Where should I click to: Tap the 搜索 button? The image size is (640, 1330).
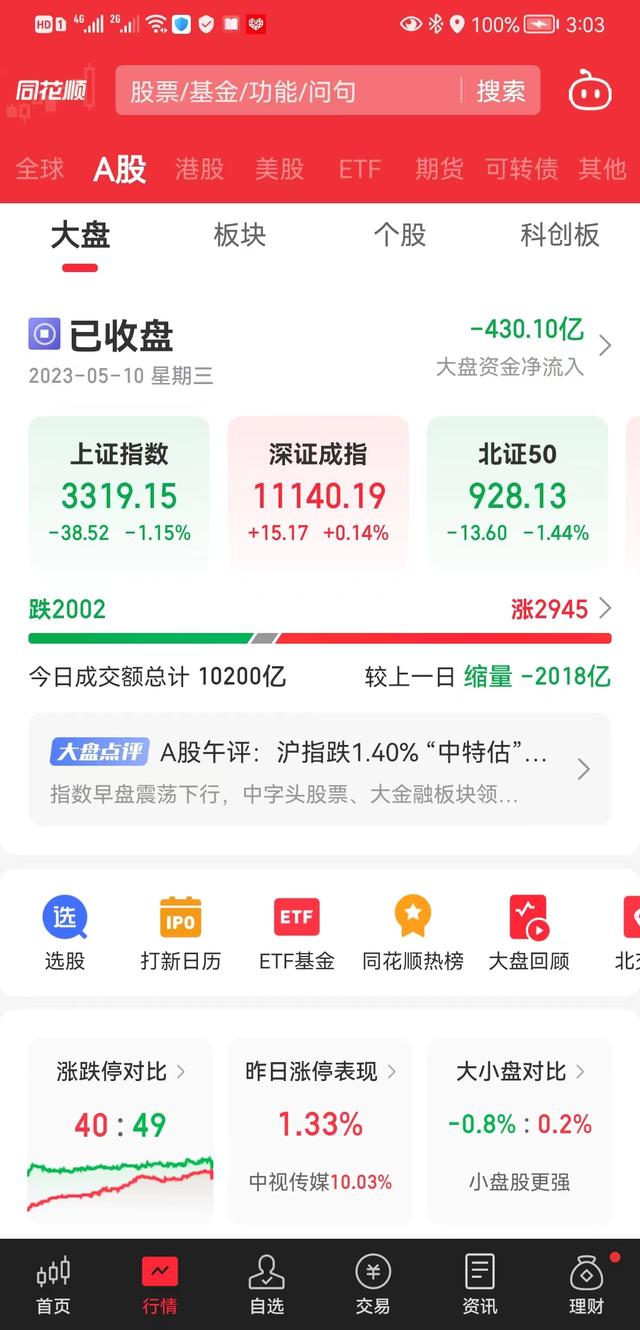[501, 92]
